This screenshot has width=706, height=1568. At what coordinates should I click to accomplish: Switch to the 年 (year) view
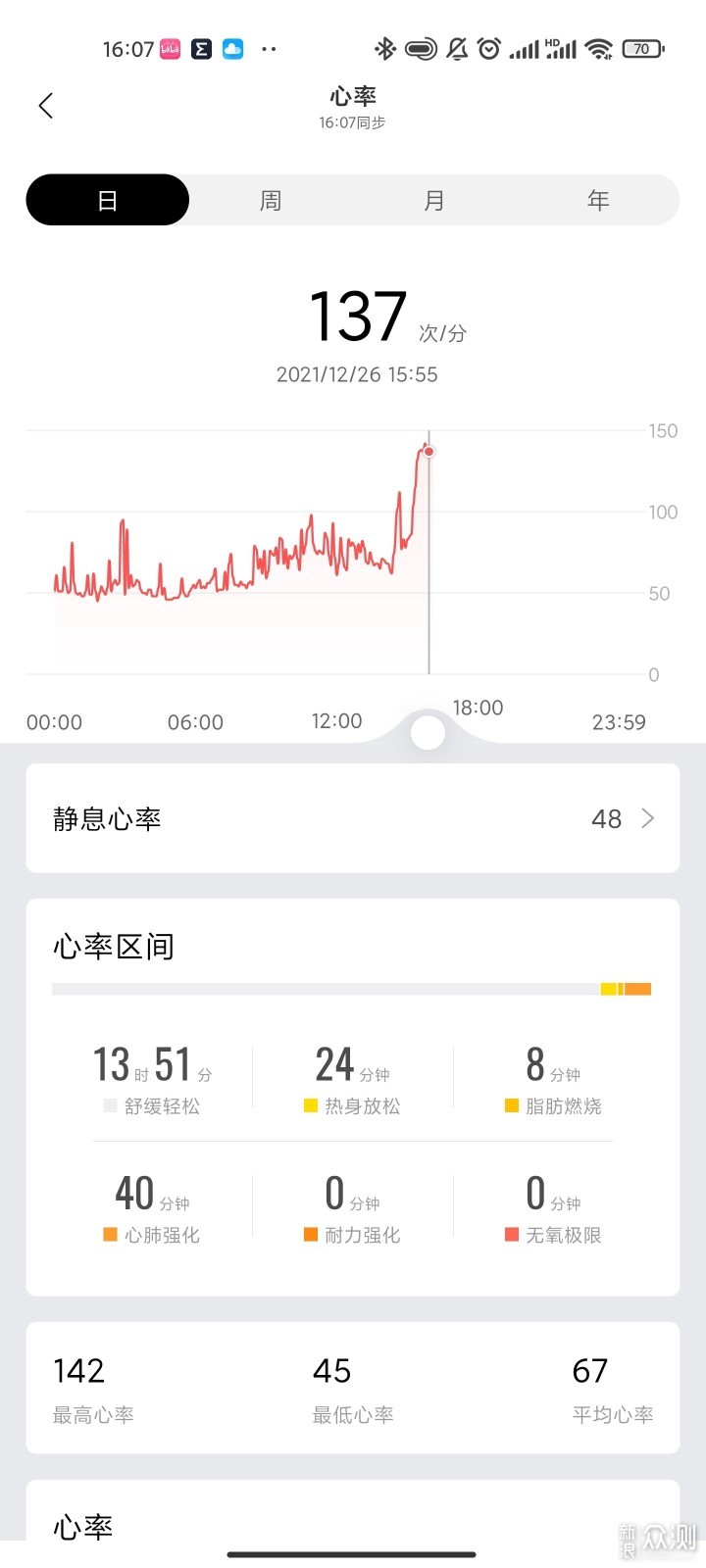(x=598, y=200)
